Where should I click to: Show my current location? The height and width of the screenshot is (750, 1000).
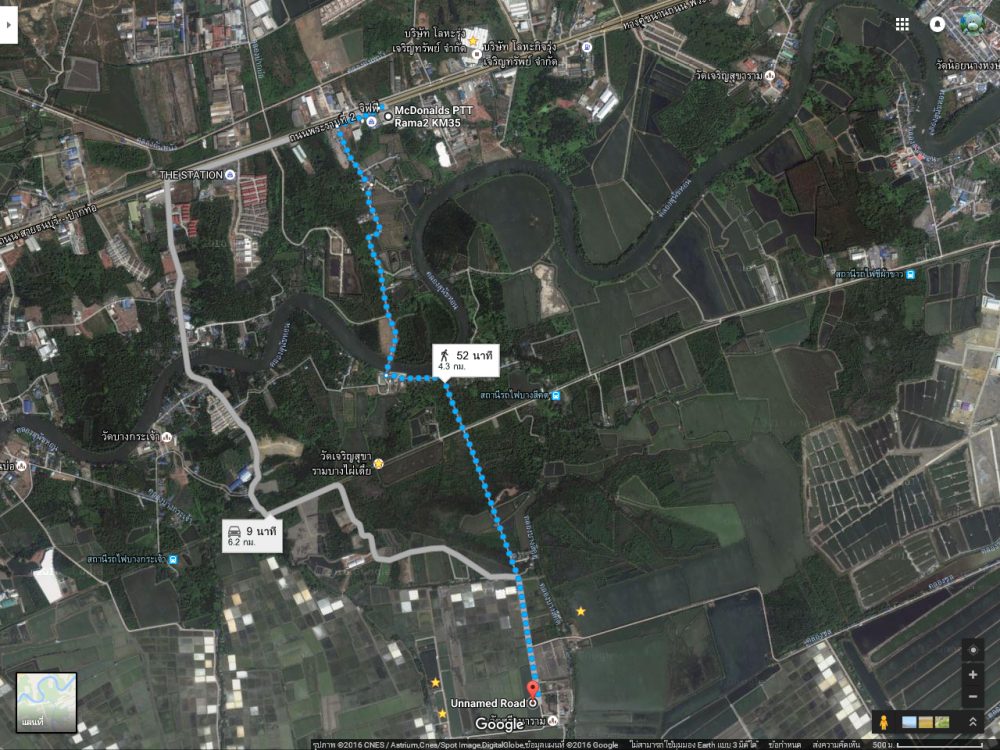tap(973, 649)
